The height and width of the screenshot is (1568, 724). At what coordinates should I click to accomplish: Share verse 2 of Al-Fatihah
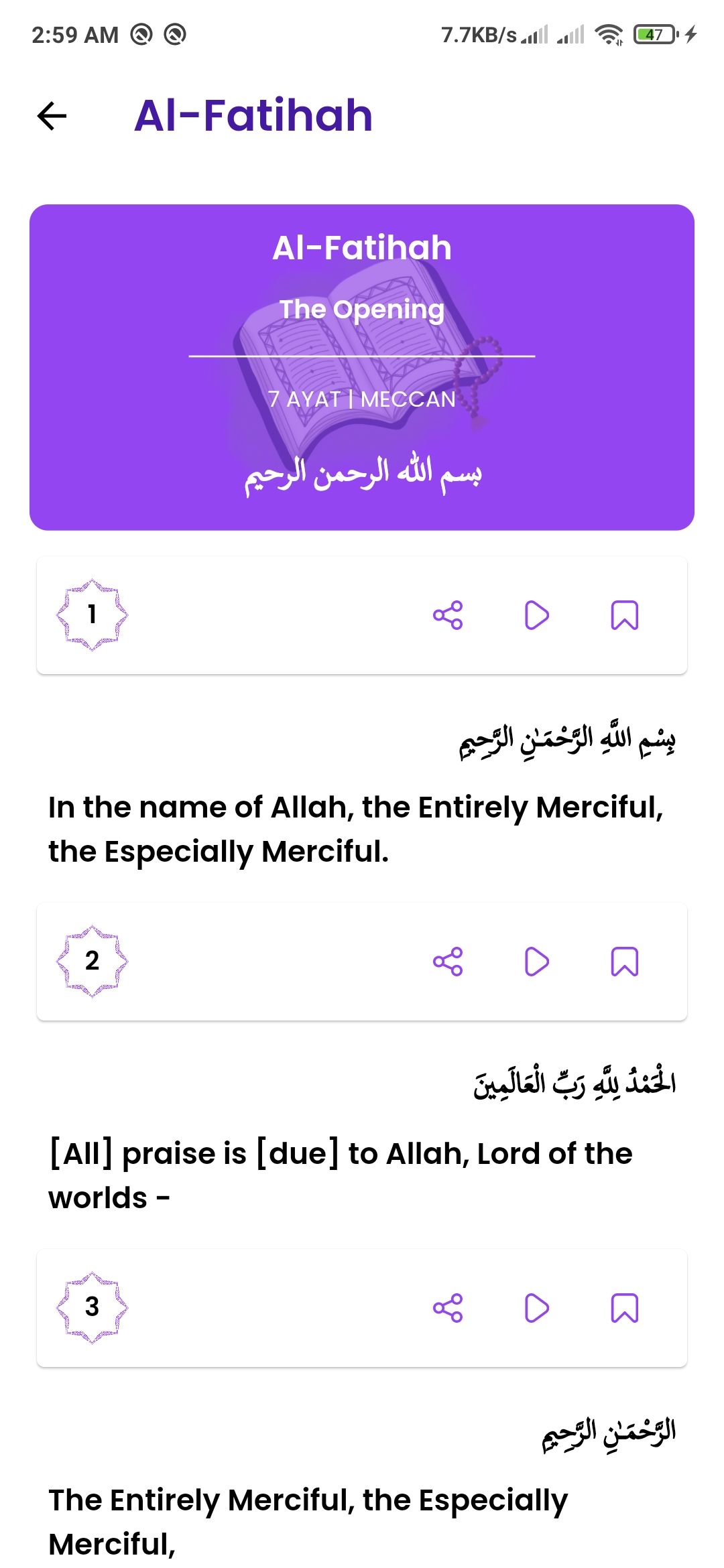447,961
